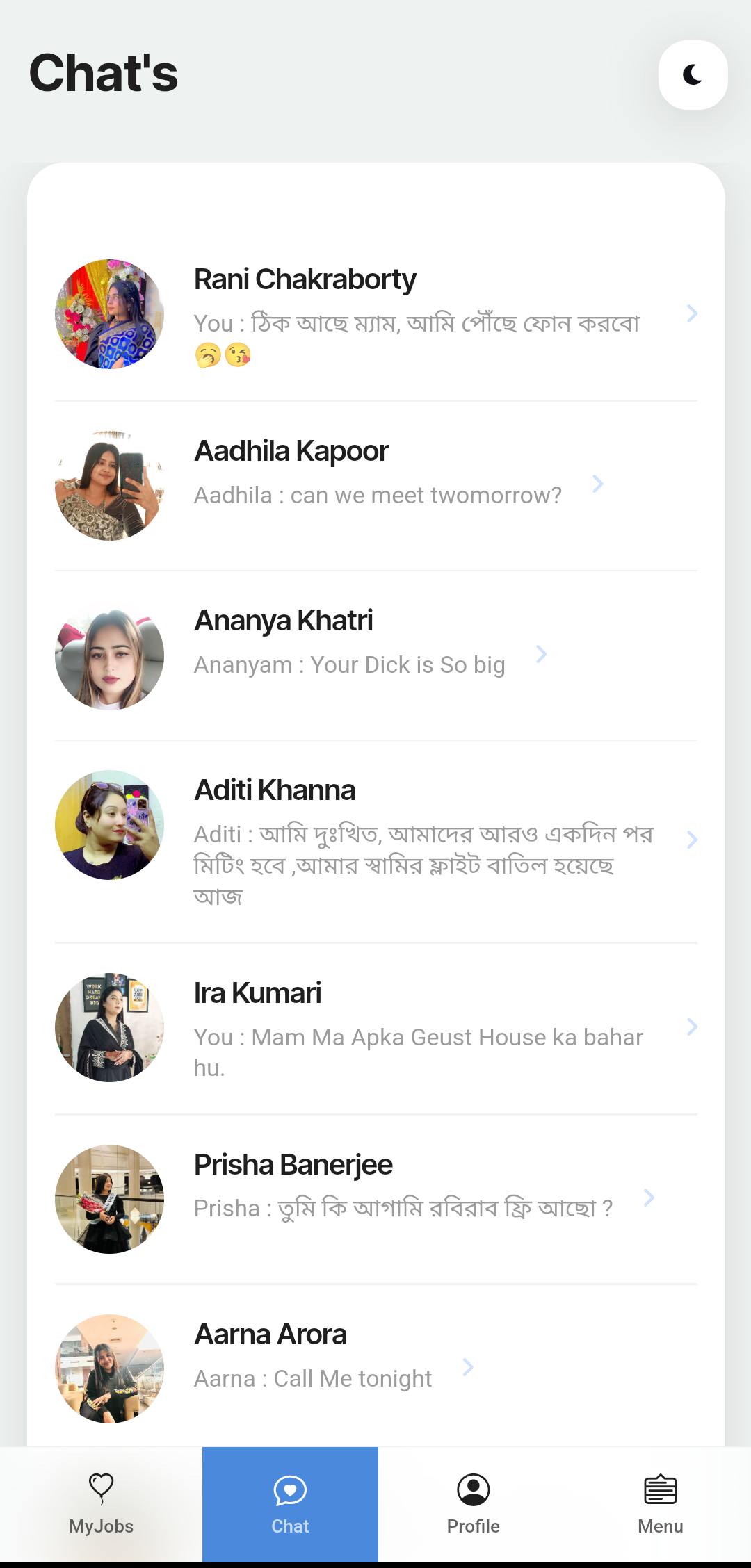The image size is (751, 1568).
Task: Switch to the MyJobs tab
Action: pos(101,1504)
